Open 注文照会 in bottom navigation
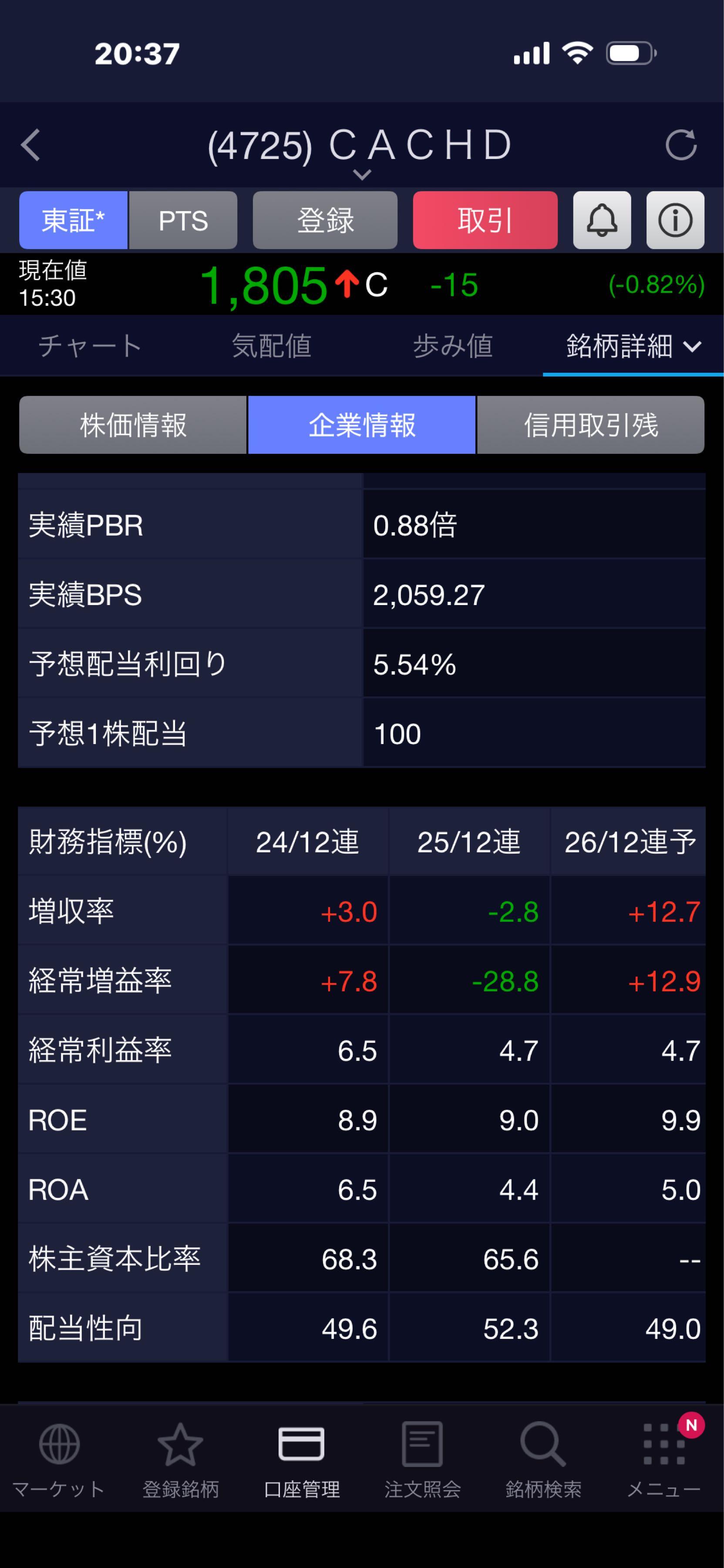This screenshot has height=1568, width=724. click(422, 1460)
